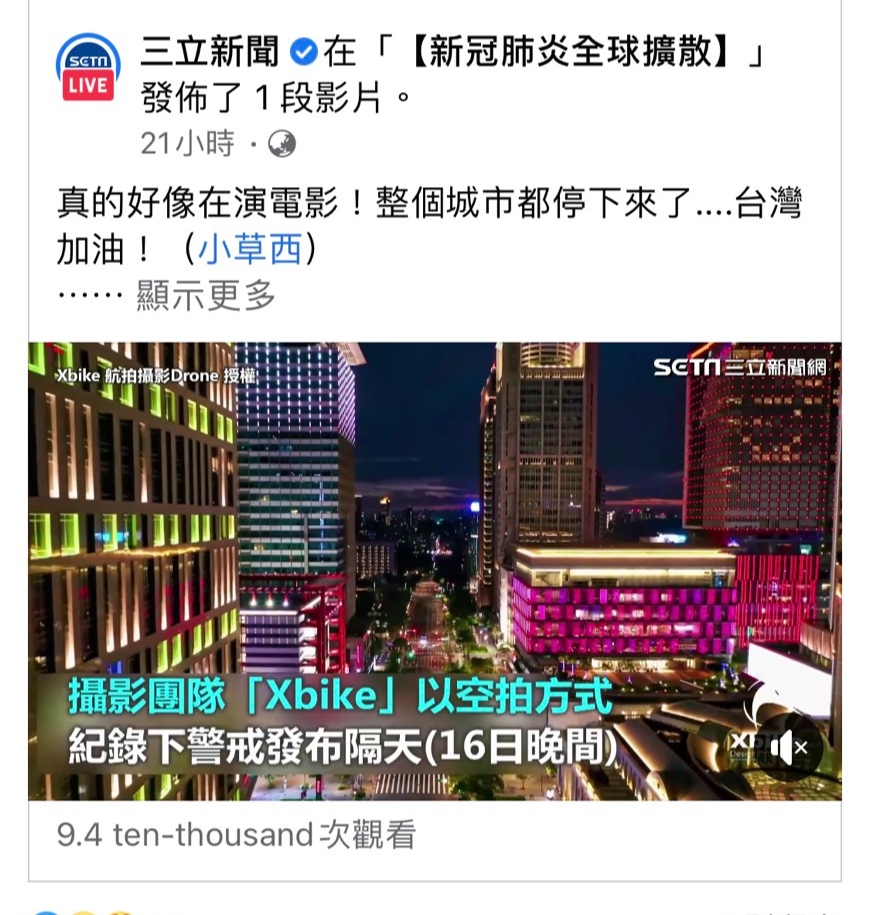Image resolution: width=870 pixels, height=915 pixels.
Task: Open the 小草西 tagged link
Action: (249, 250)
